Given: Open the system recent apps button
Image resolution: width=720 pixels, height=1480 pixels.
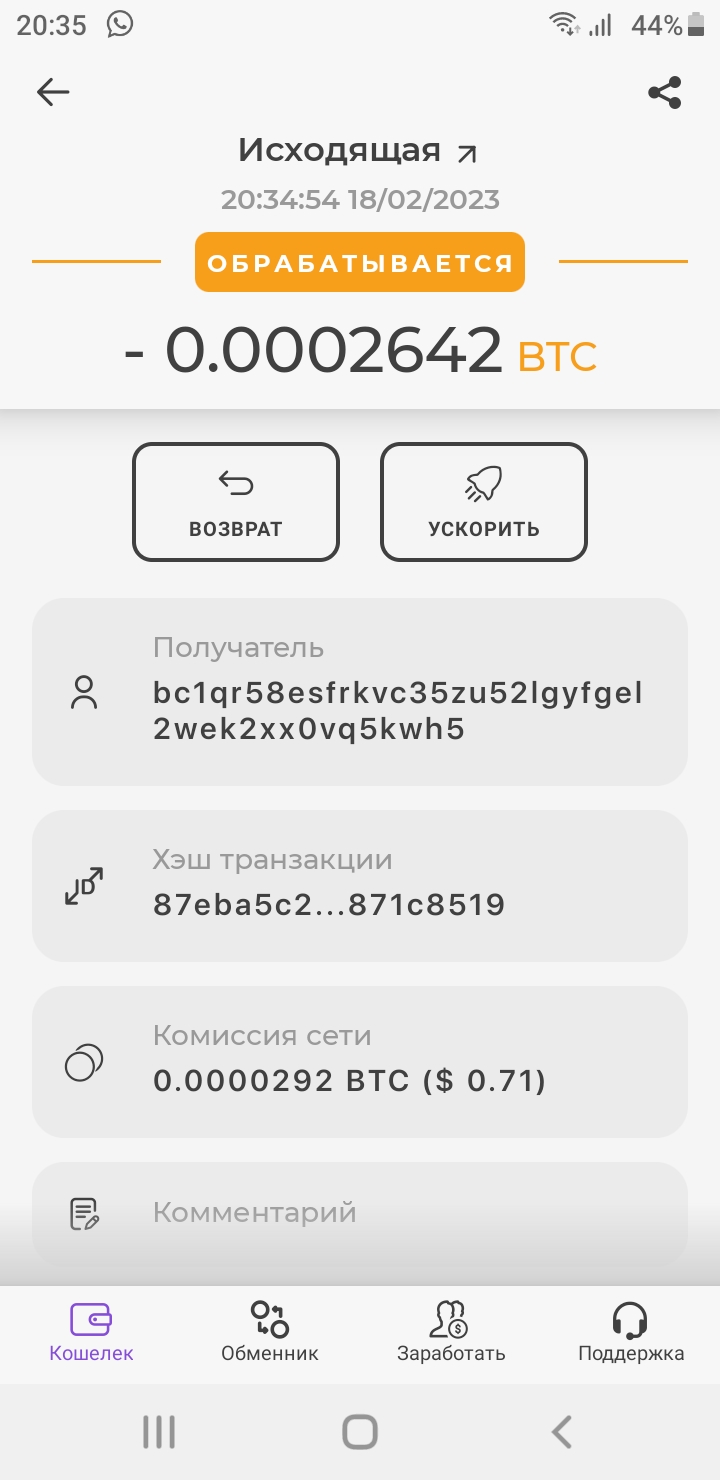Looking at the screenshot, I should [159, 1432].
